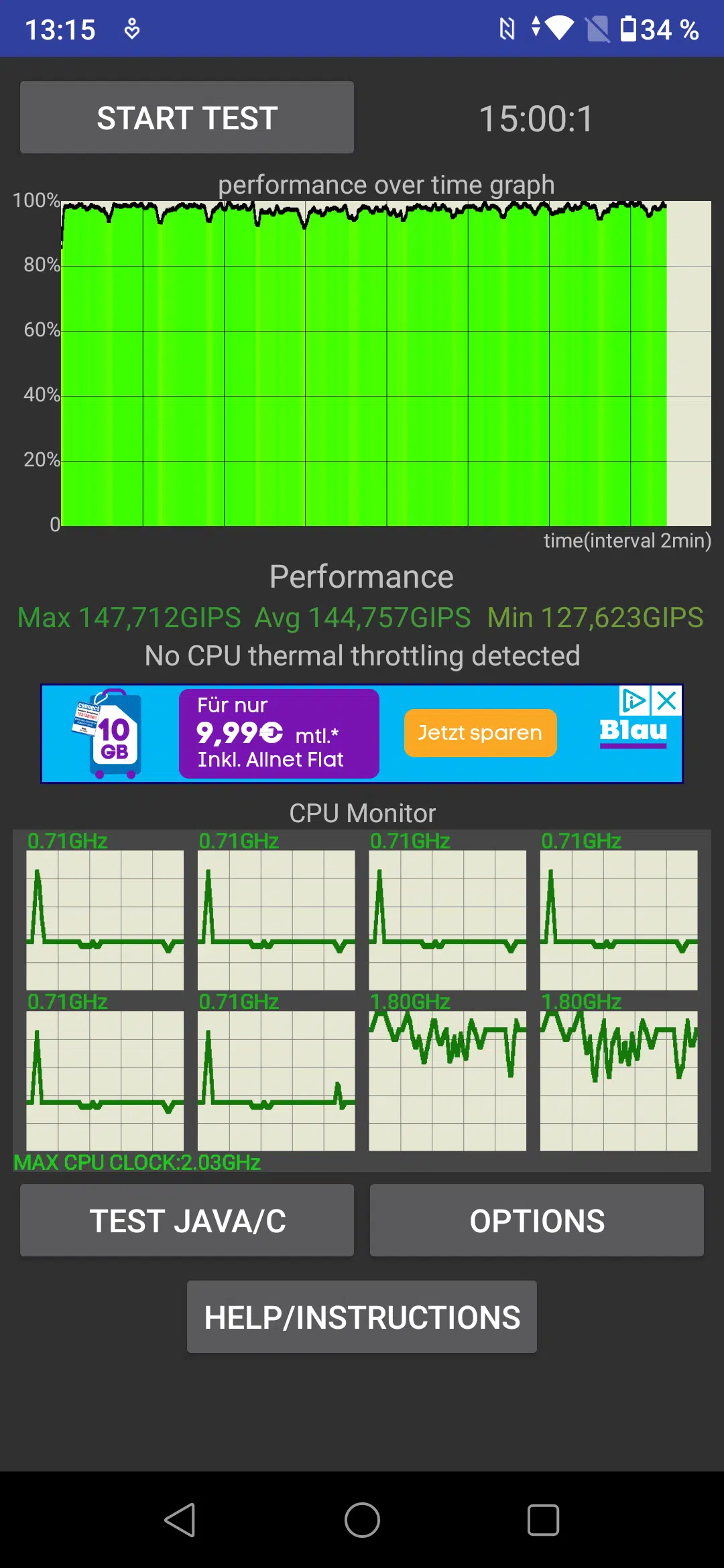
Task: Open the OPTIONS screen
Action: point(537,1220)
